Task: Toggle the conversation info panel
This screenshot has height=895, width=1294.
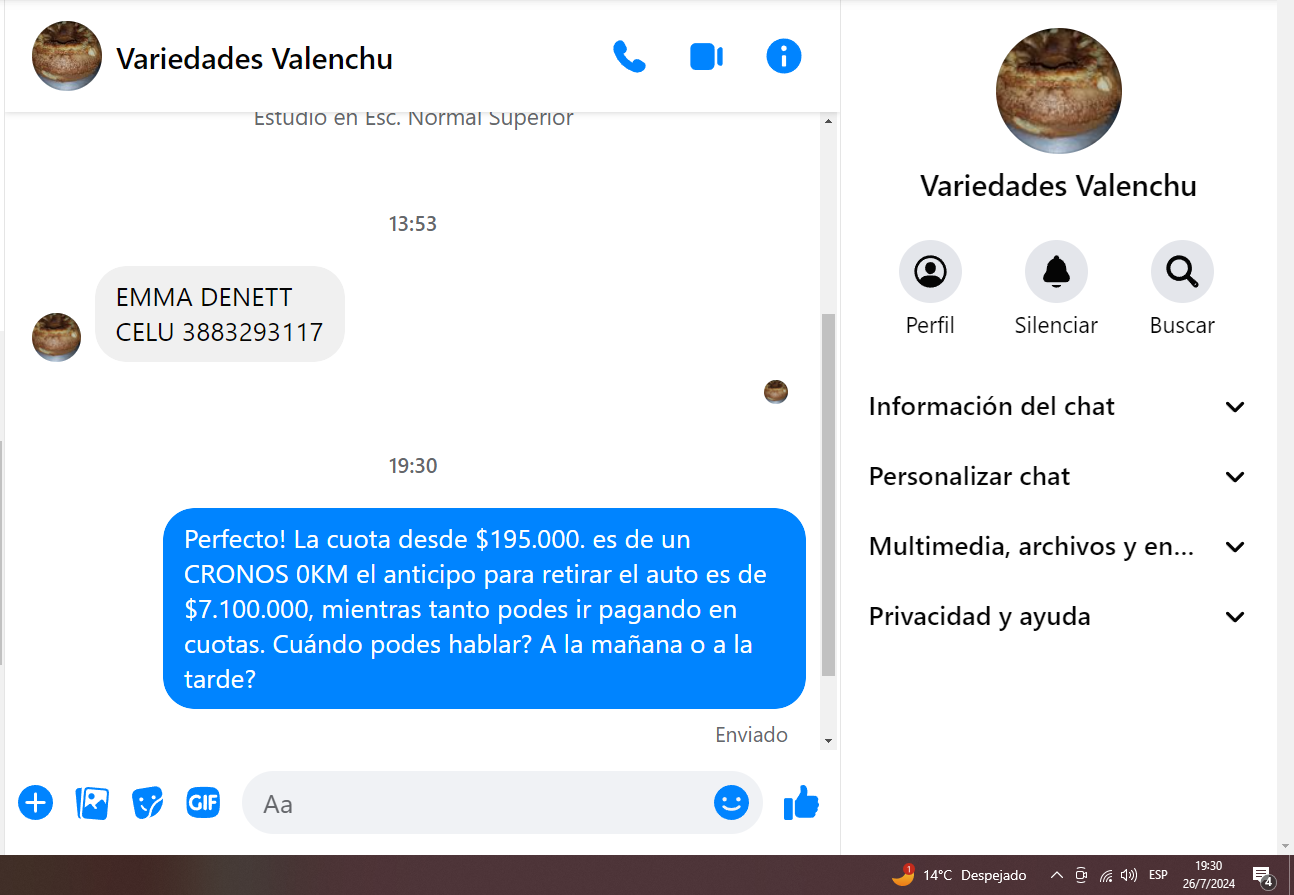Action: 784,57
